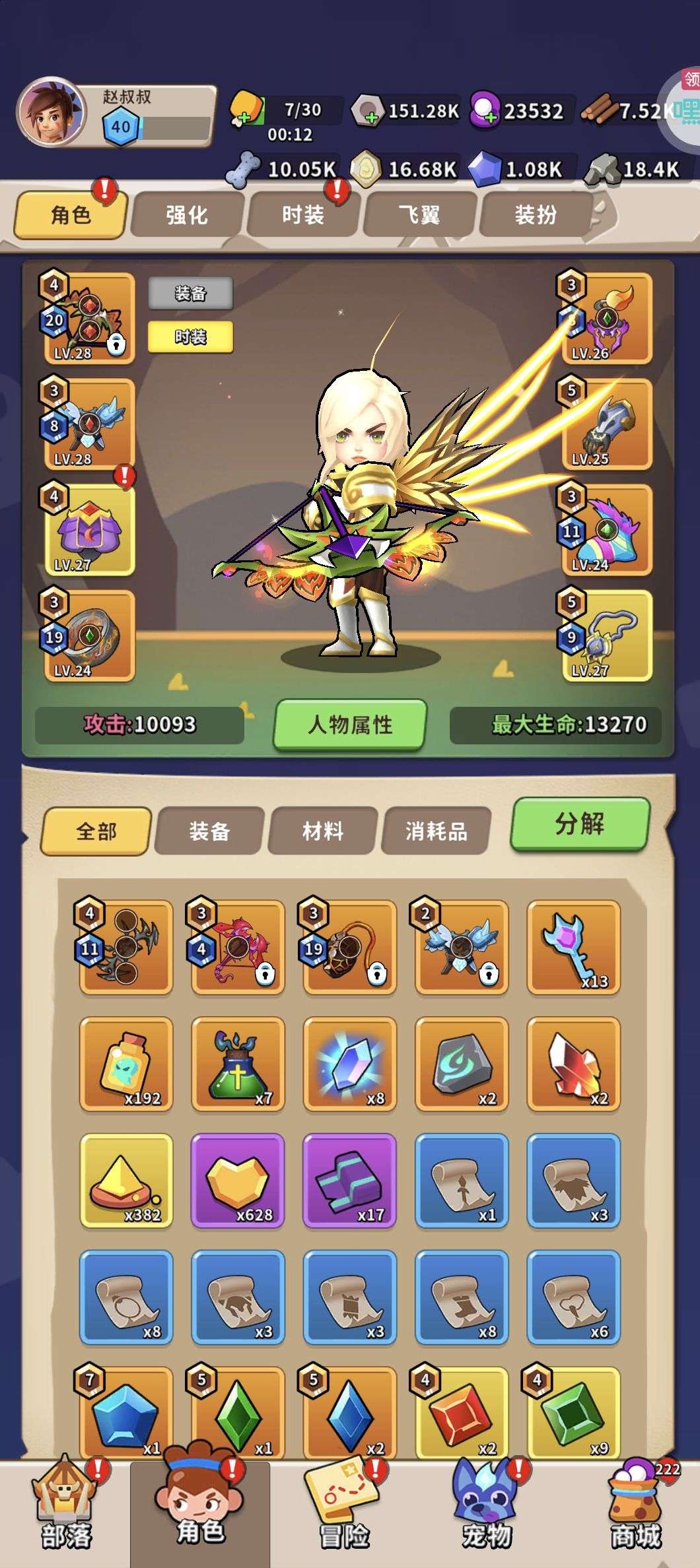The width and height of the screenshot is (700, 1568).
Task: Open the x192 potion item
Action: coord(125,1064)
